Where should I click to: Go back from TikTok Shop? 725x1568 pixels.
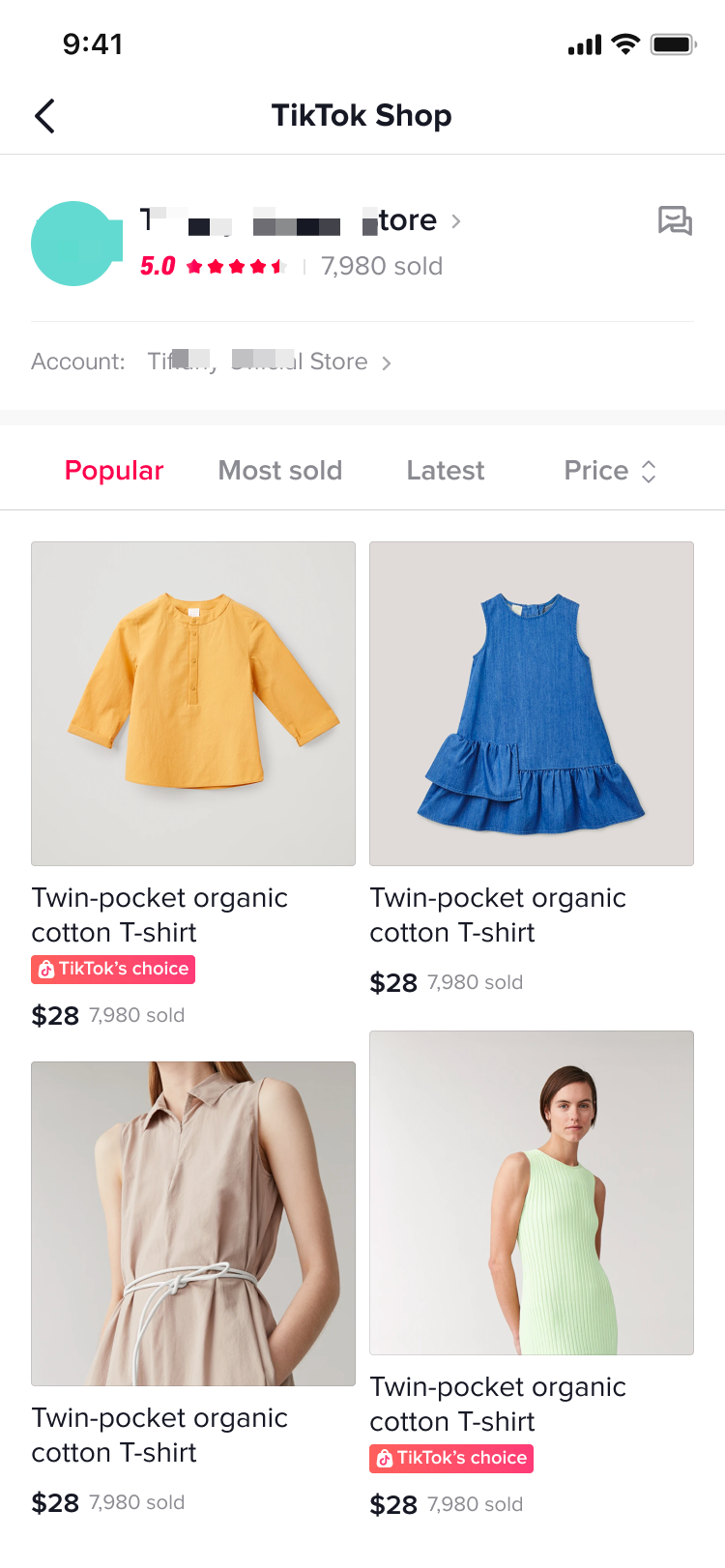click(x=44, y=116)
